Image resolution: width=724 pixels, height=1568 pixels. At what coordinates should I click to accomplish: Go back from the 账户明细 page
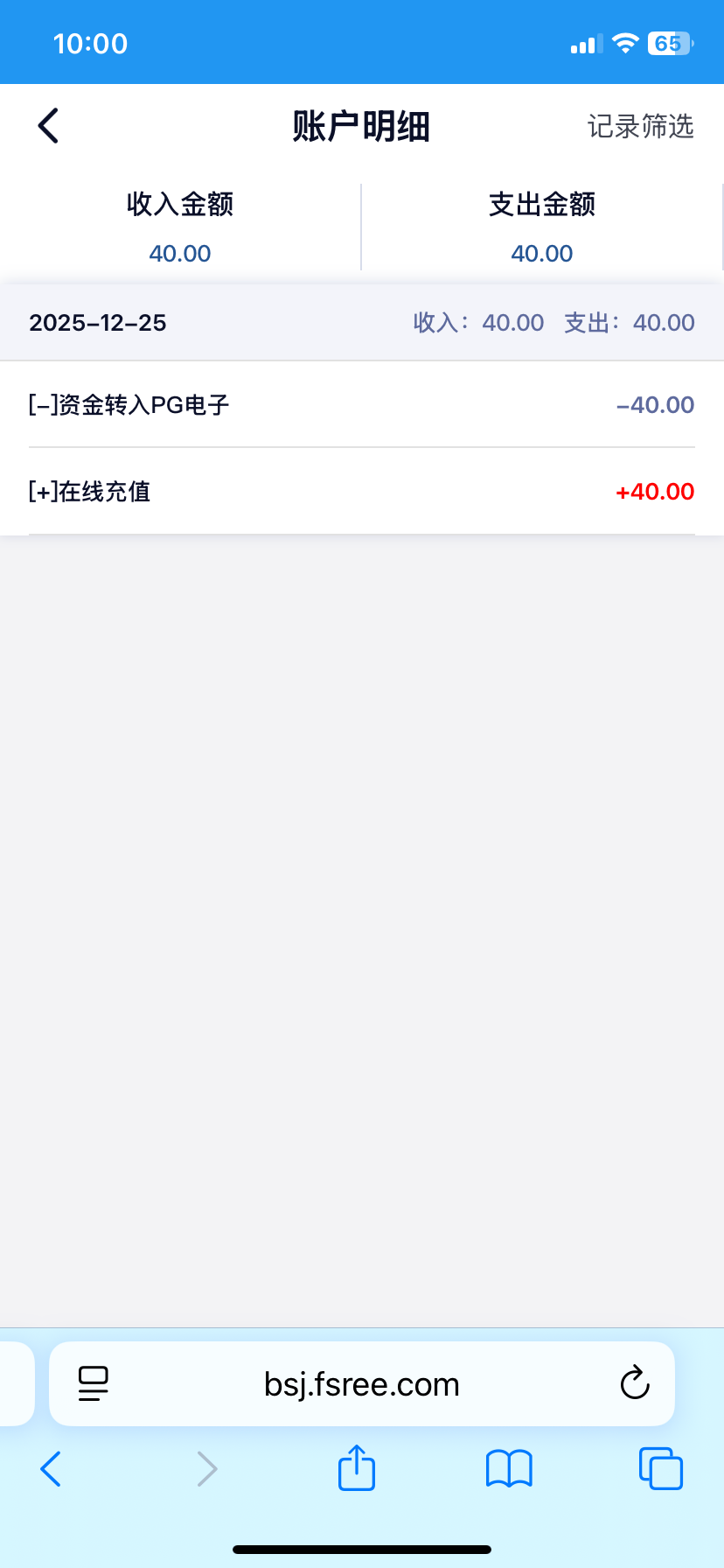click(49, 126)
